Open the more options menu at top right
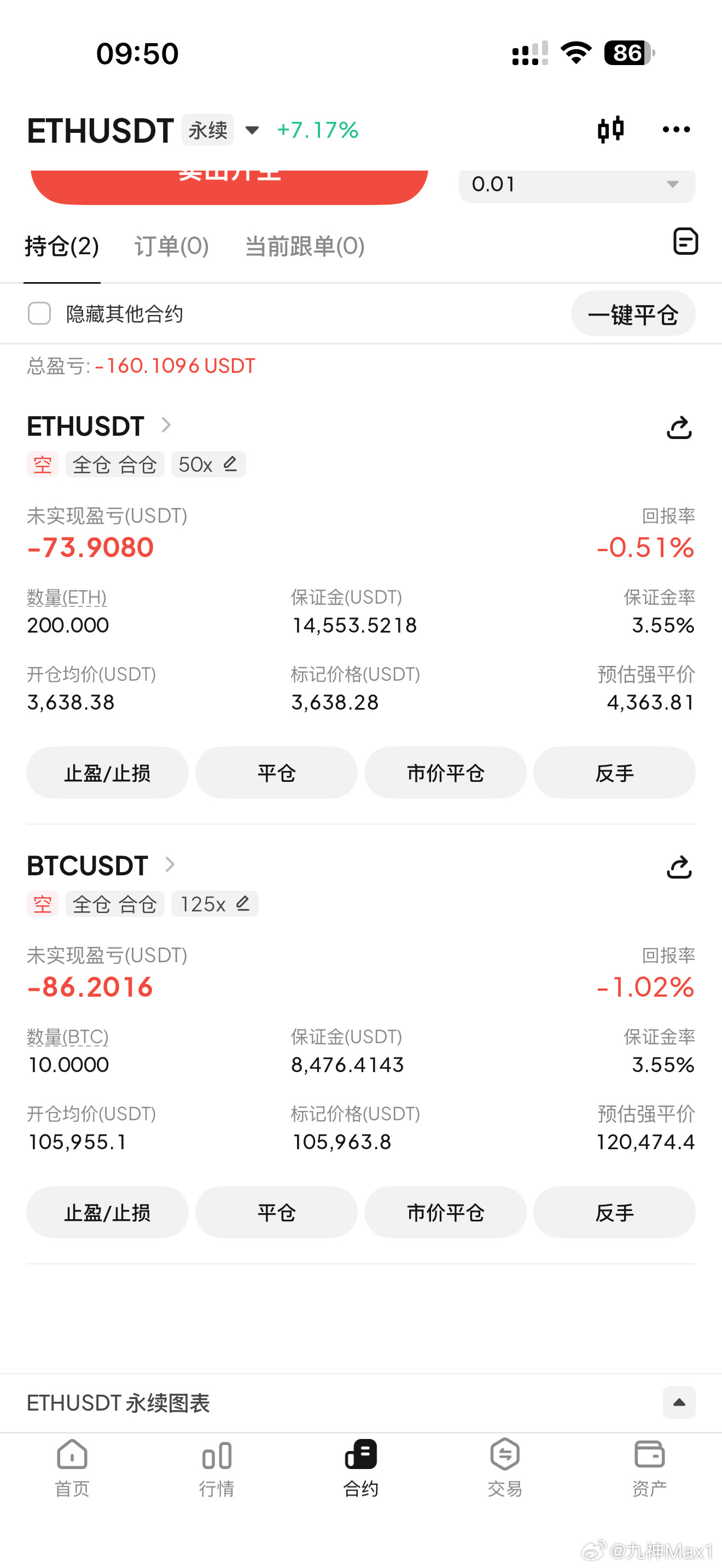Screen dimensions: 722x1568 coord(676,129)
